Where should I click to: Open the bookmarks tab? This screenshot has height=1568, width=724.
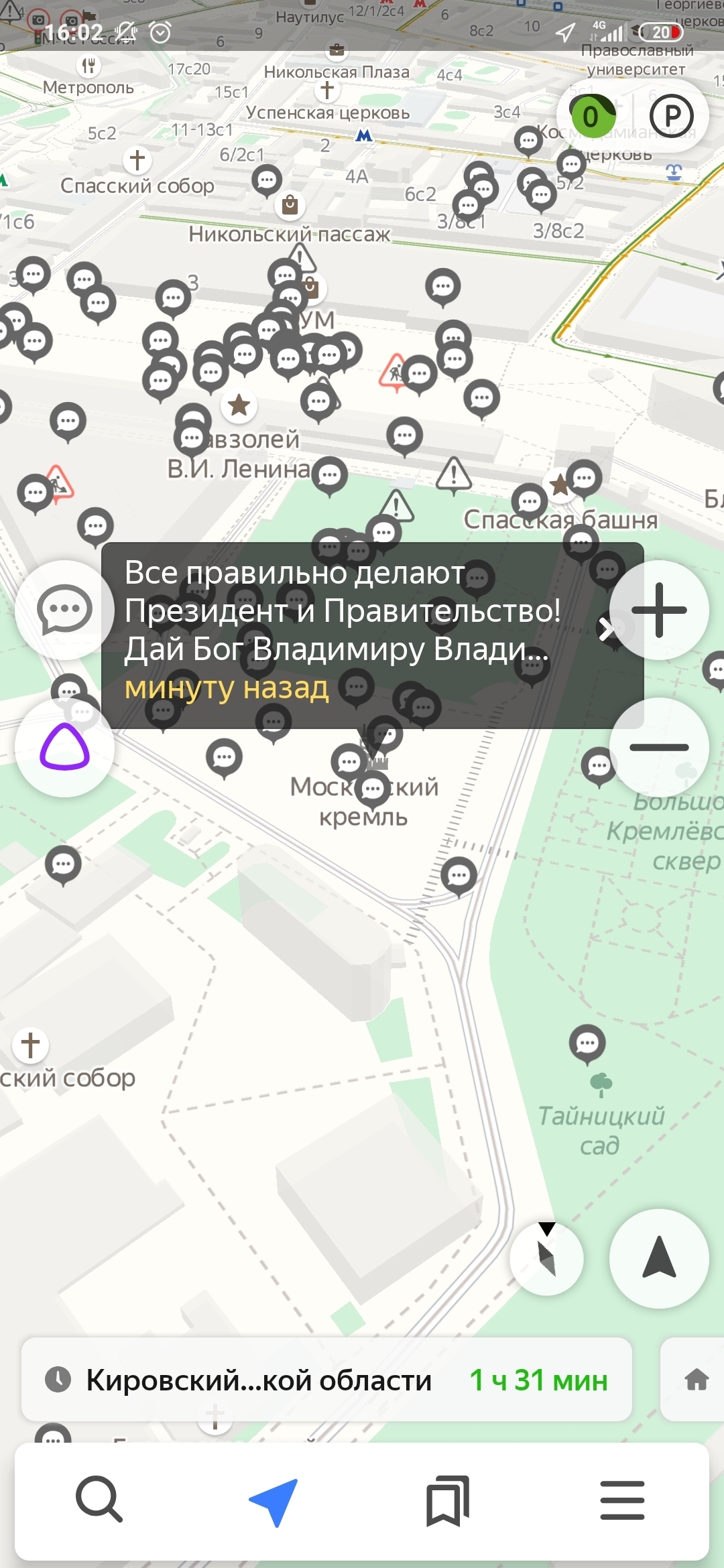(x=447, y=1501)
